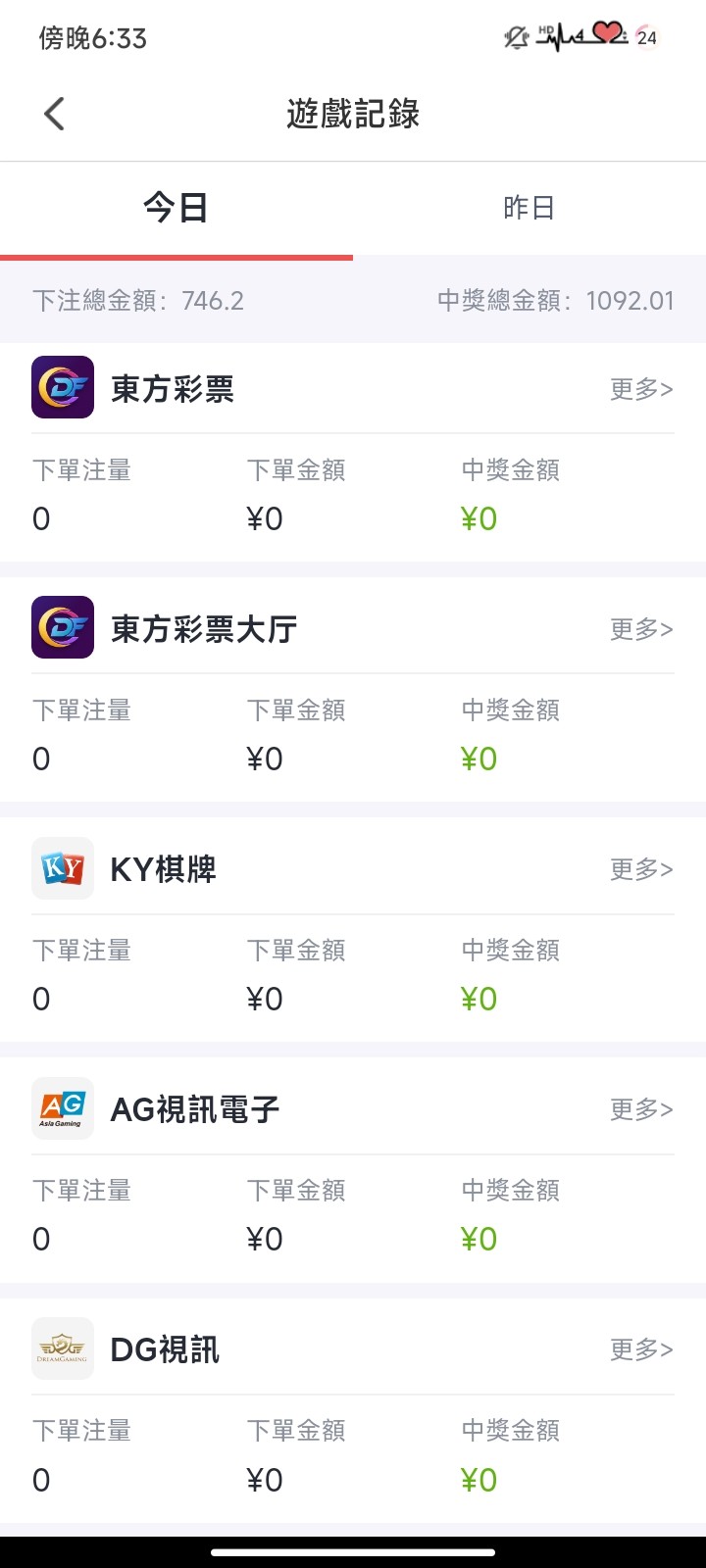
Task: Select the KY棋牌 icon
Action: coord(62,868)
